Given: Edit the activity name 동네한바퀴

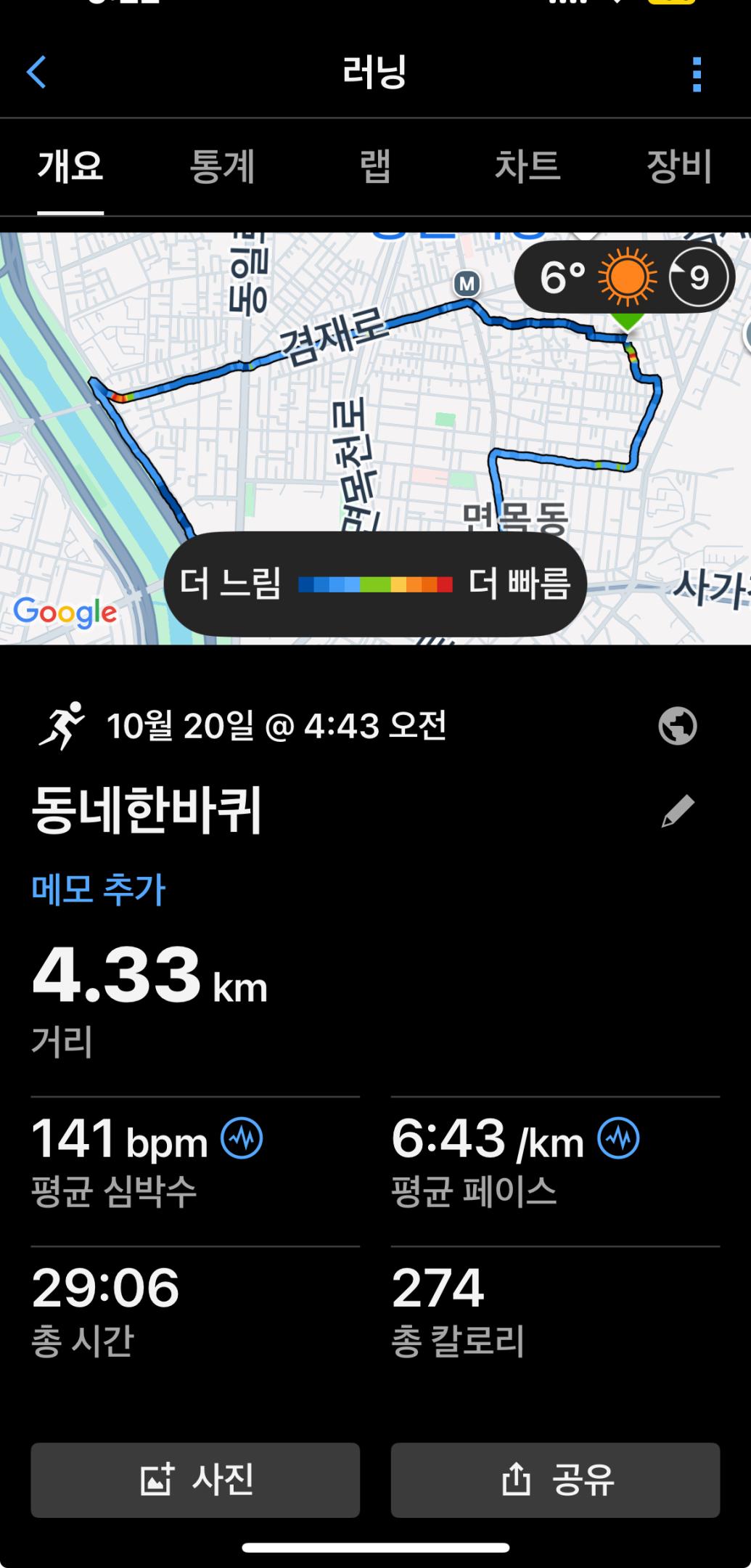Looking at the screenshot, I should pyautogui.click(x=678, y=812).
